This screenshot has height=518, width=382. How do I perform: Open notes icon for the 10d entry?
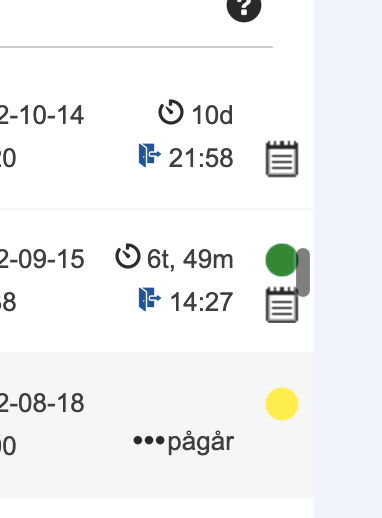tap(282, 159)
